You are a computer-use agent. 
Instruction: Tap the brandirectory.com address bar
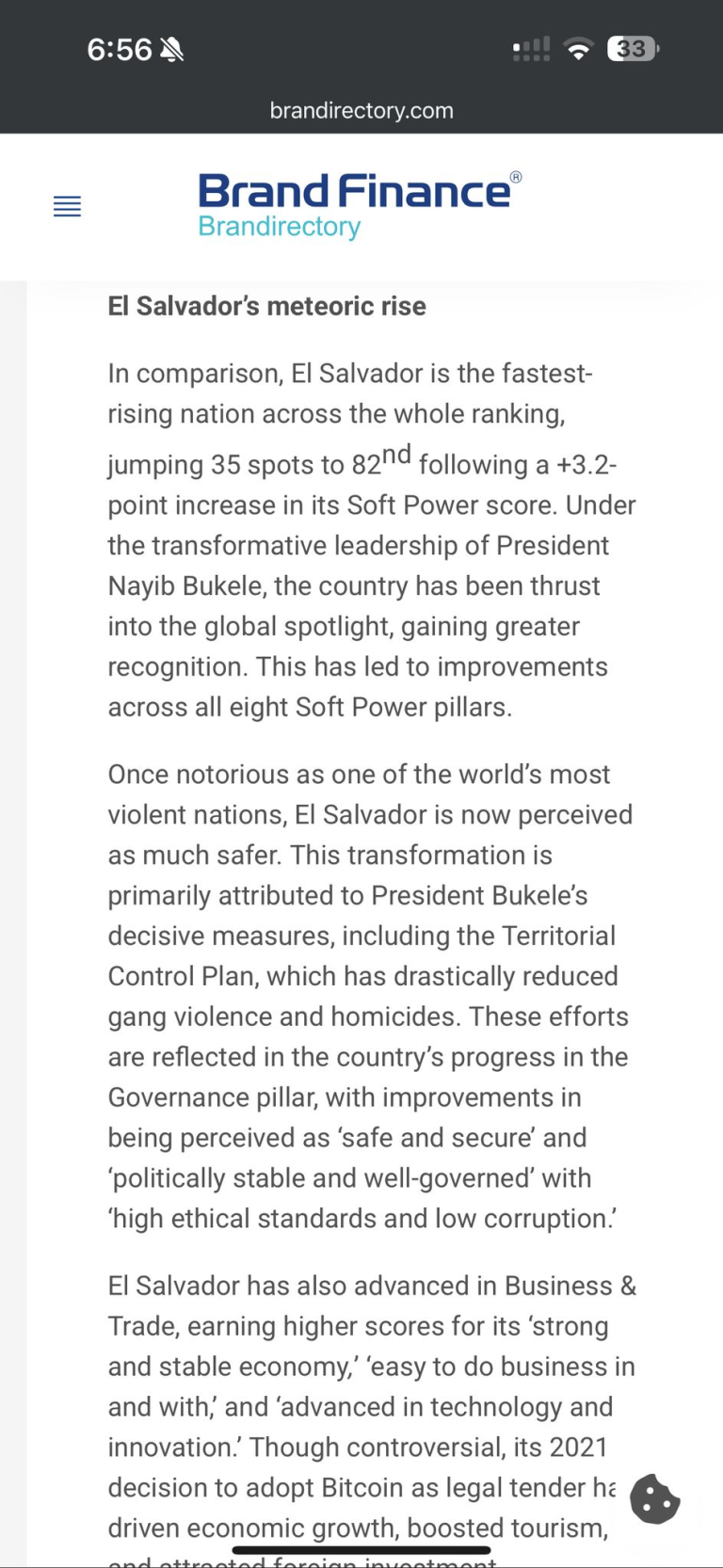pos(361,110)
